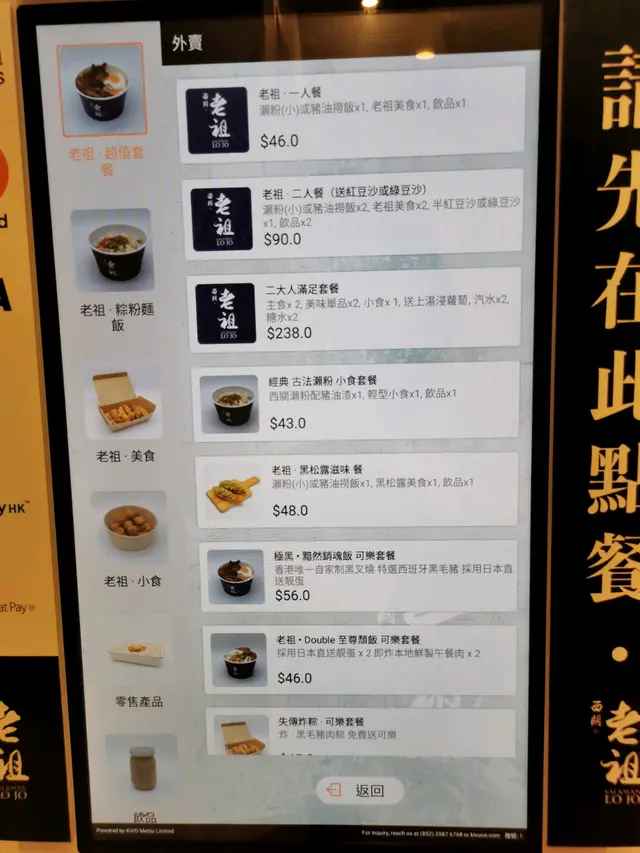Select the 失傳炸粽可樂套餐 item
This screenshot has height=853, width=640.
361,733
